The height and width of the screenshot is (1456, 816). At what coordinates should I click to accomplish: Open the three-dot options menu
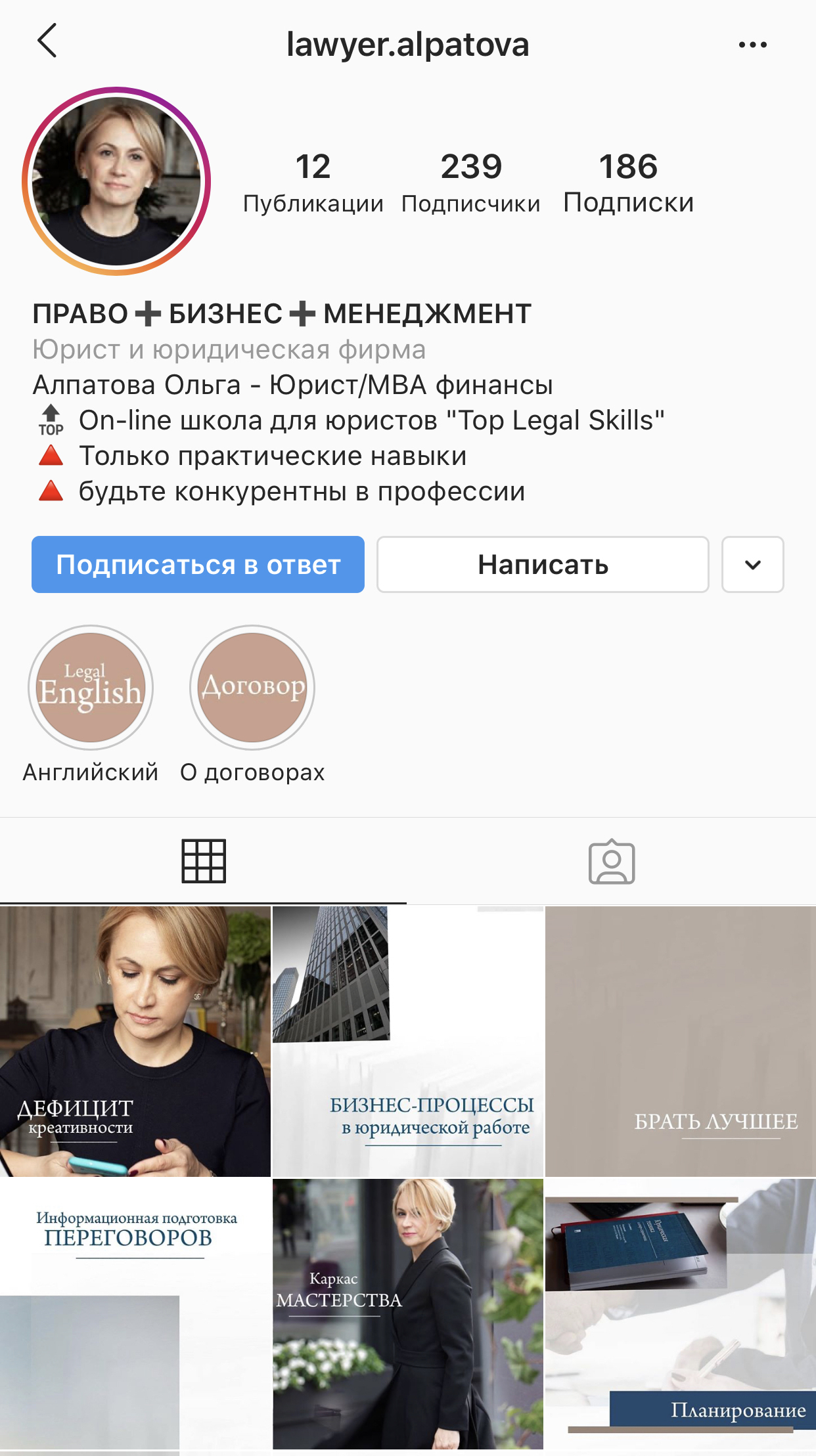point(752,45)
